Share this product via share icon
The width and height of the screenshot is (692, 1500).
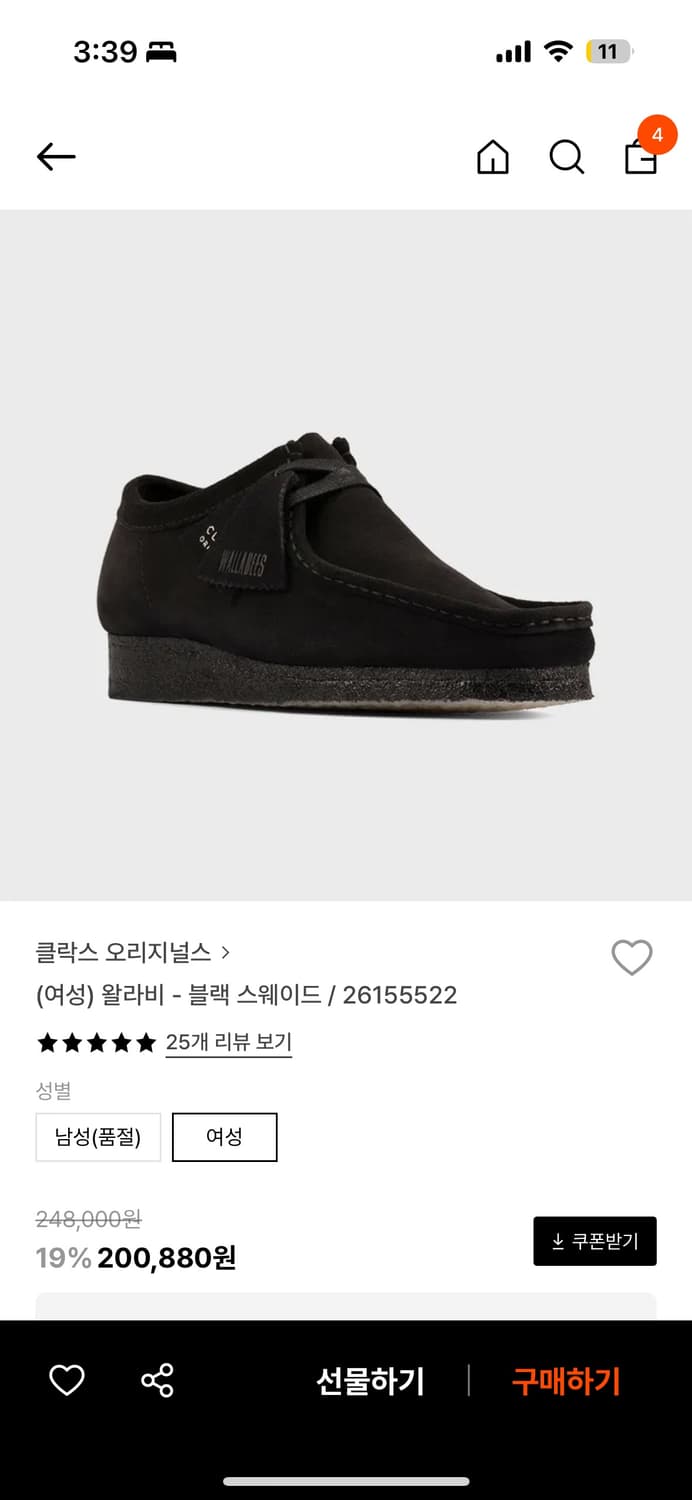click(x=157, y=1381)
